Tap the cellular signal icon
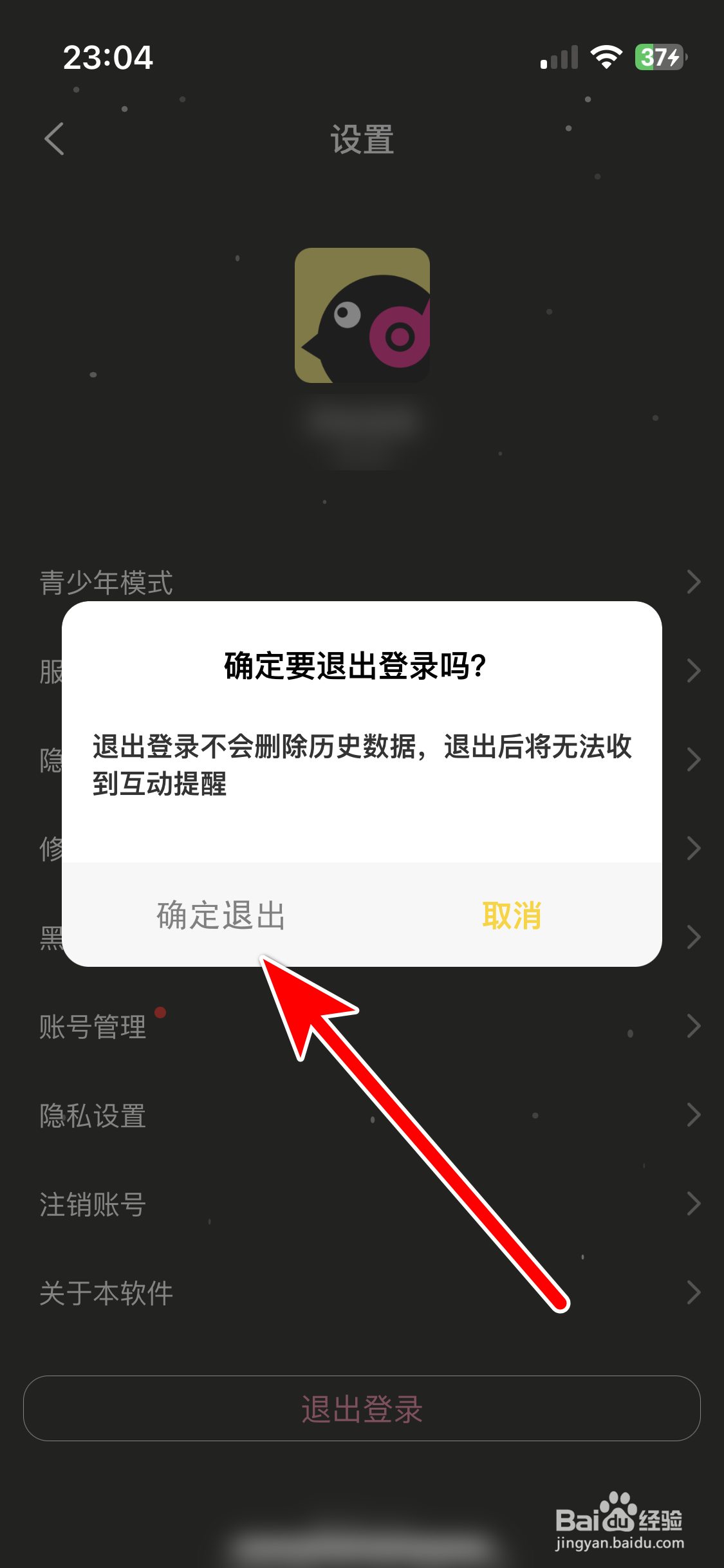 point(559,58)
